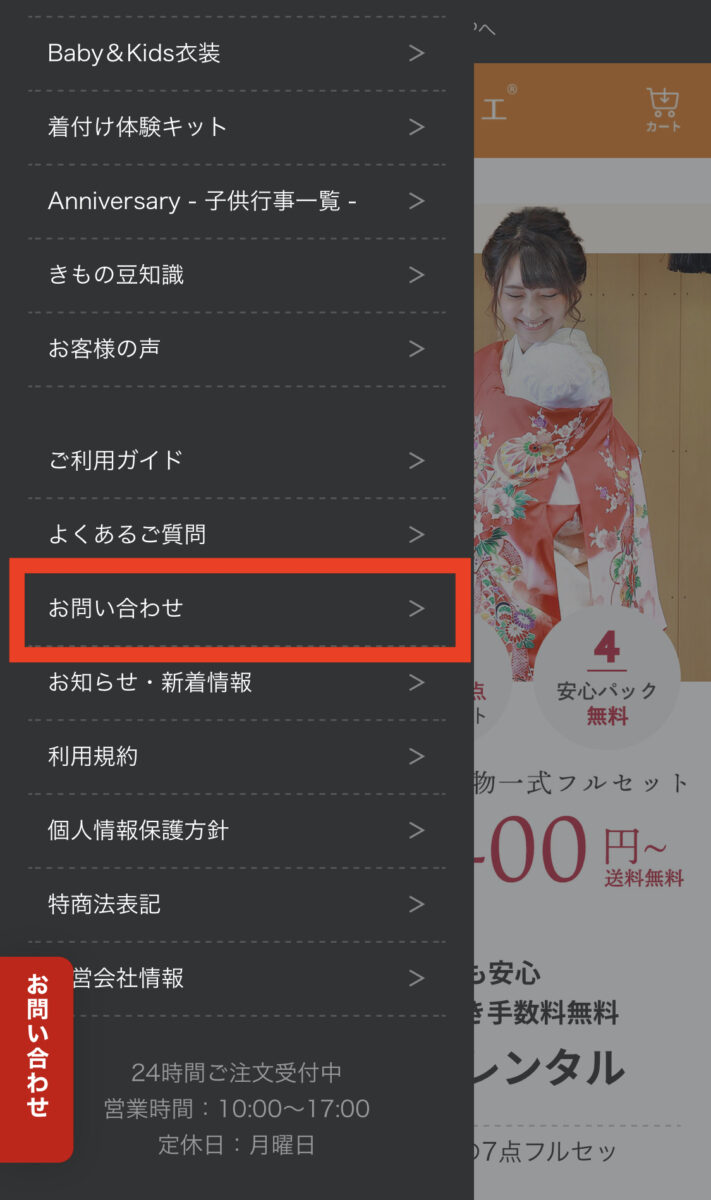Screen dimensions: 711x1200
Task: Open Anniversary 子供行事一覧
Action: pyautogui.click(x=235, y=201)
